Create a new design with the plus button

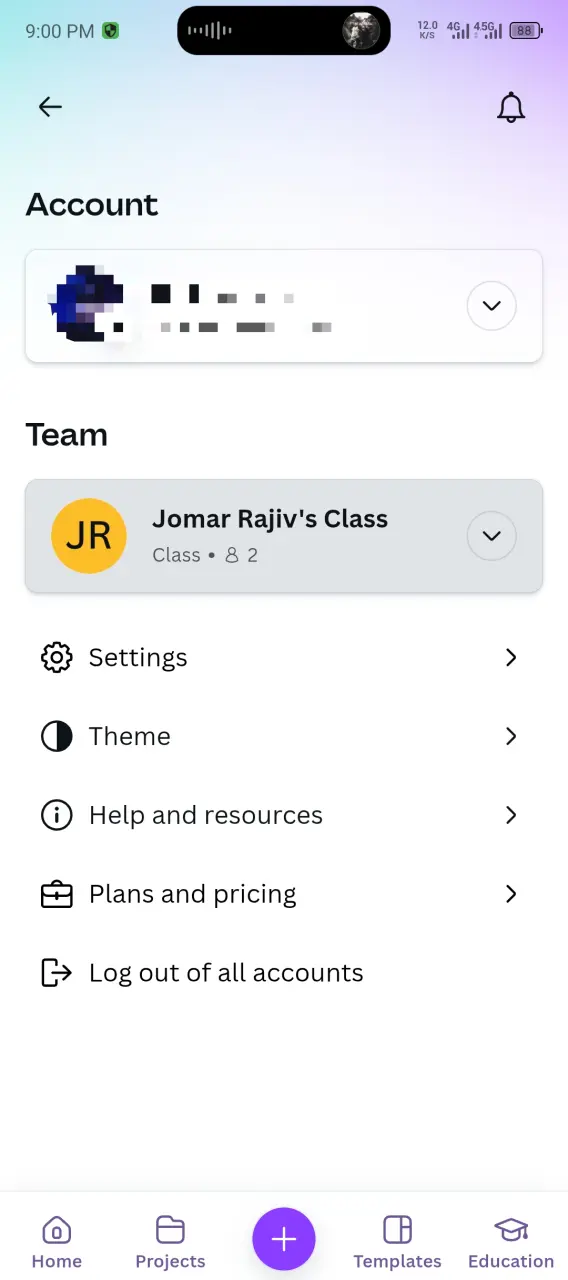click(284, 1240)
